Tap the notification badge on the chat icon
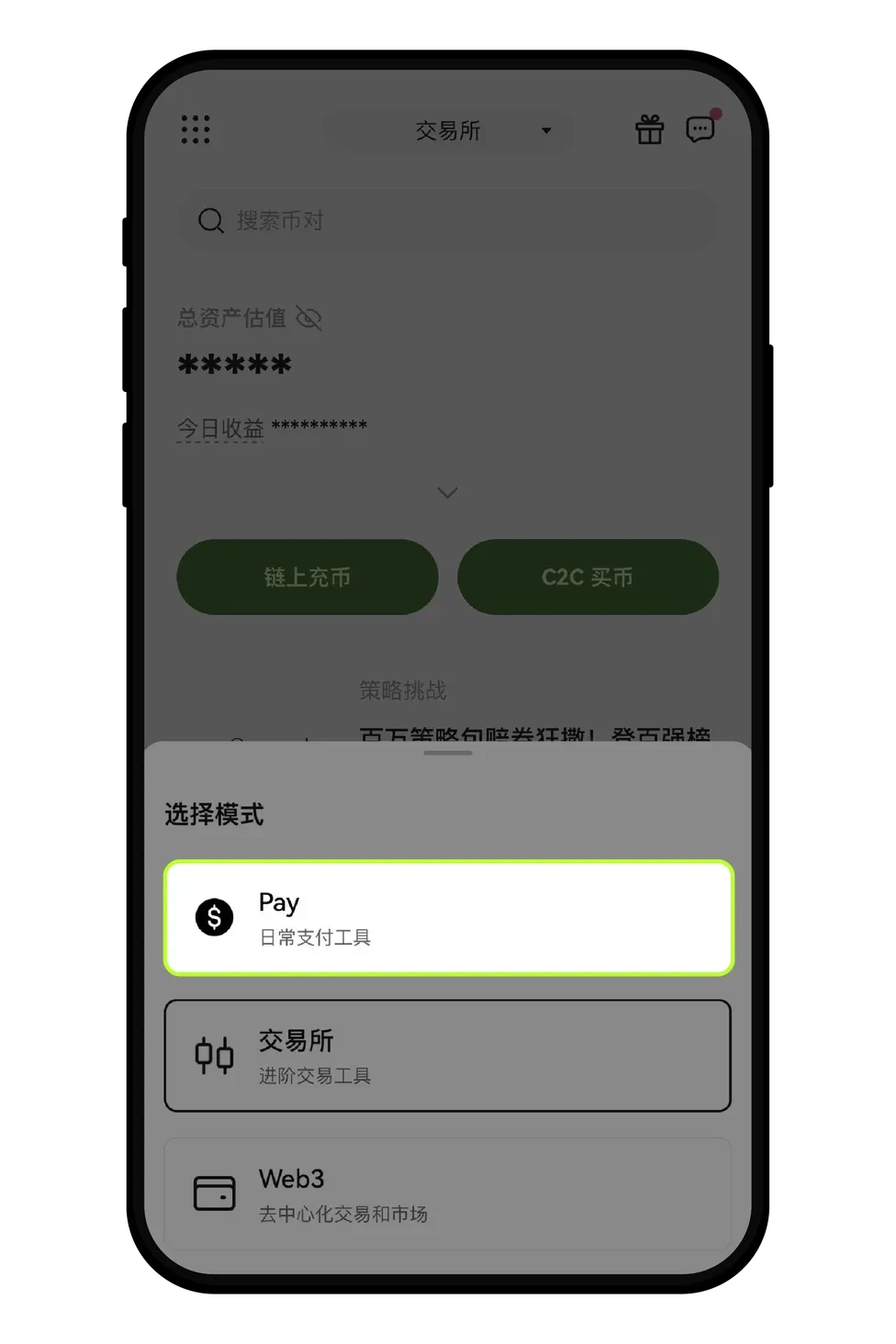The image size is (896, 1344). tap(714, 114)
